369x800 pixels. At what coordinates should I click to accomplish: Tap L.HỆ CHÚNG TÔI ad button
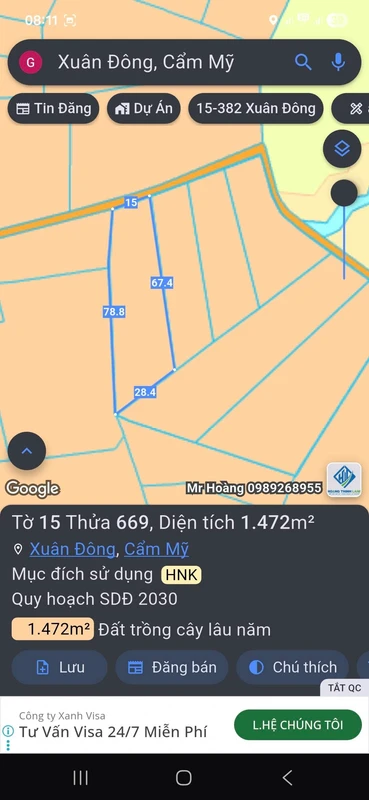pyautogui.click(x=298, y=724)
